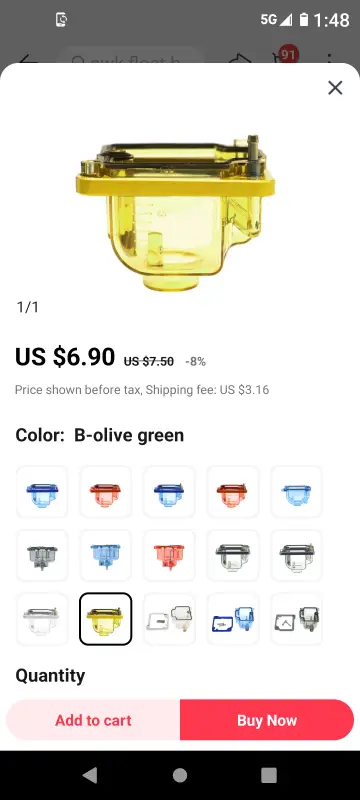Tap Buy Now
Image resolution: width=360 pixels, height=800 pixels.
(267, 720)
